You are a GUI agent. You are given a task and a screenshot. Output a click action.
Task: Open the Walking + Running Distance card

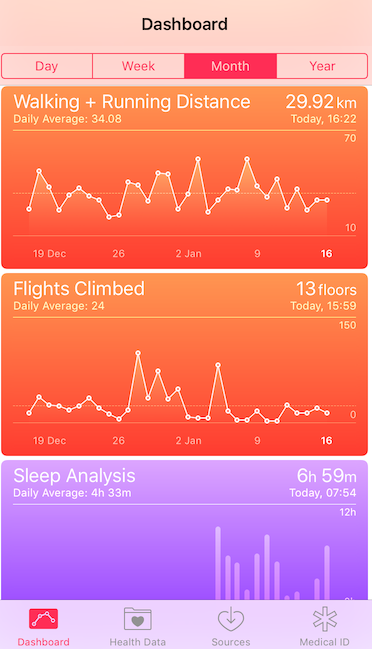click(185, 177)
